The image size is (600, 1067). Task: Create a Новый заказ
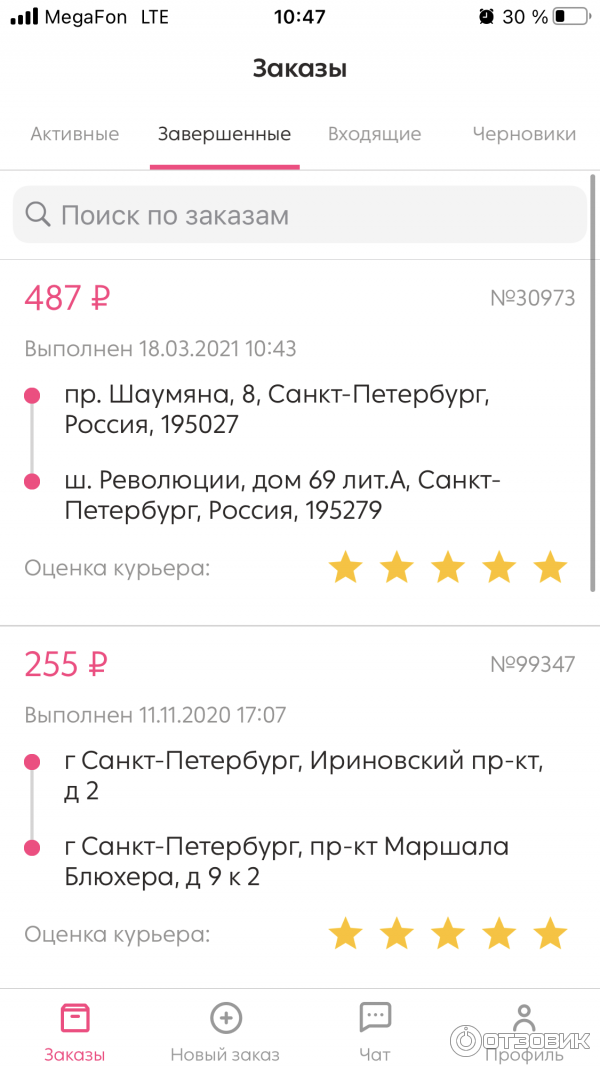[x=225, y=1032]
